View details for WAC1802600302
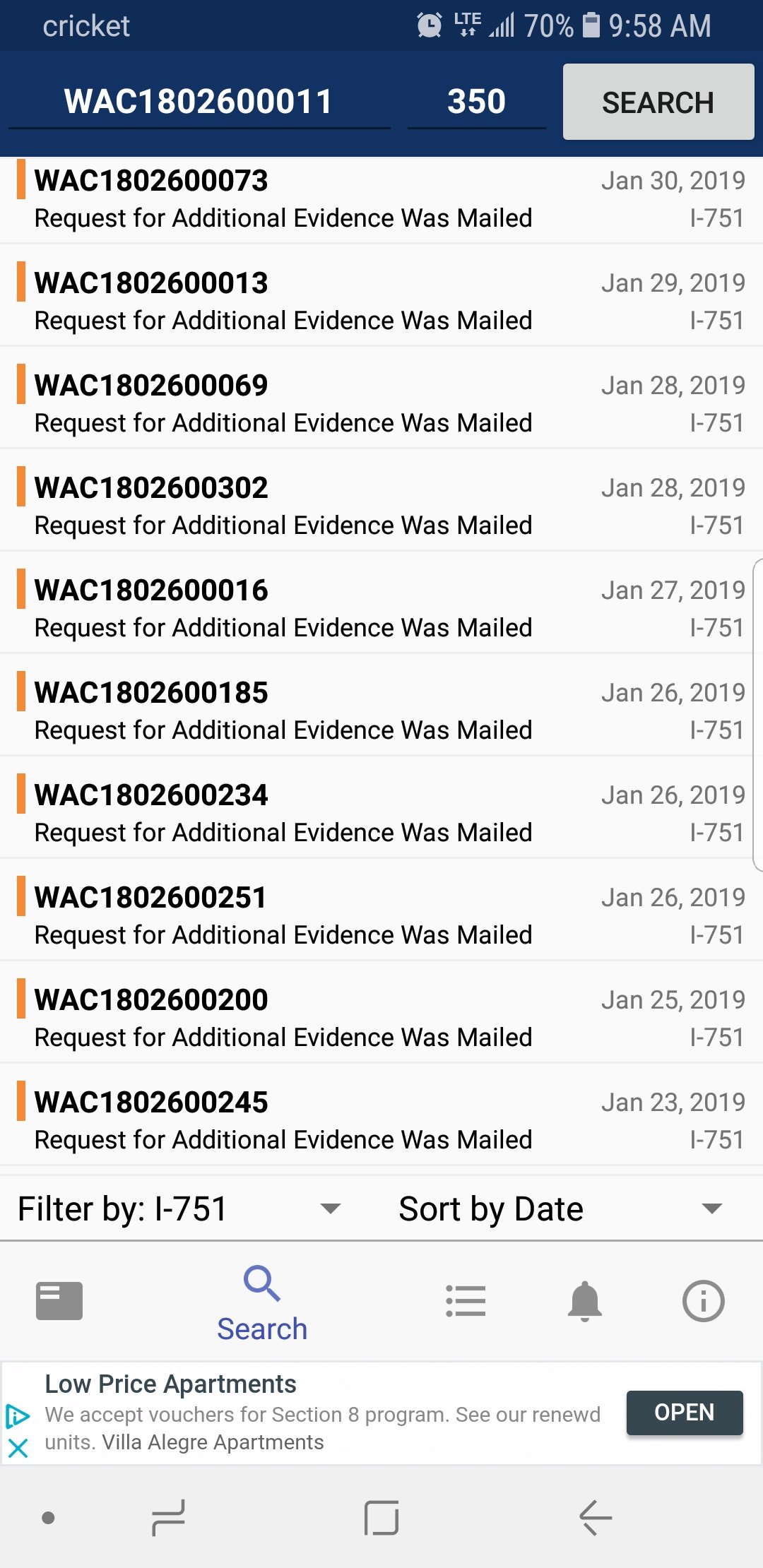The height and width of the screenshot is (1568, 763). click(x=381, y=506)
